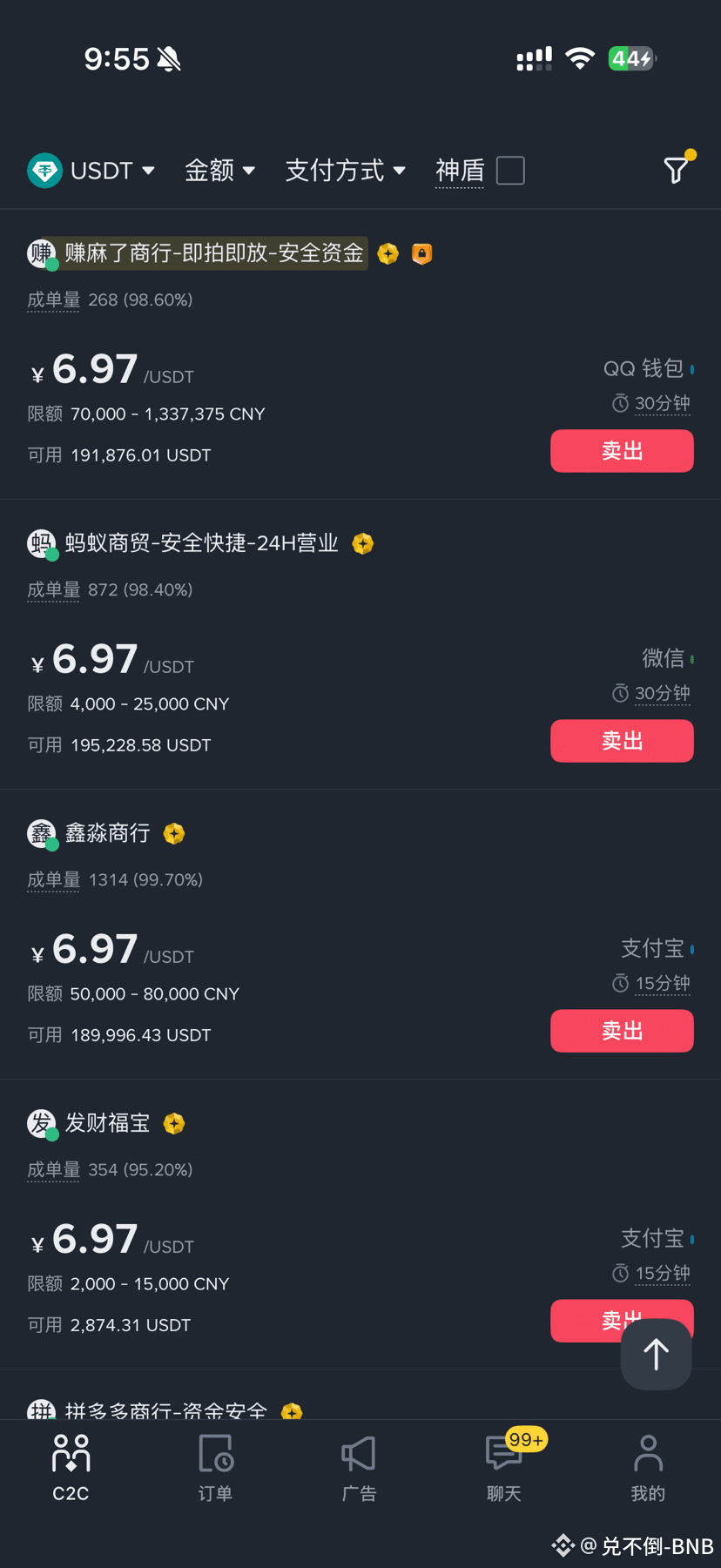
Task: Switch to the 我的 profile tab
Action: pyautogui.click(x=648, y=1469)
